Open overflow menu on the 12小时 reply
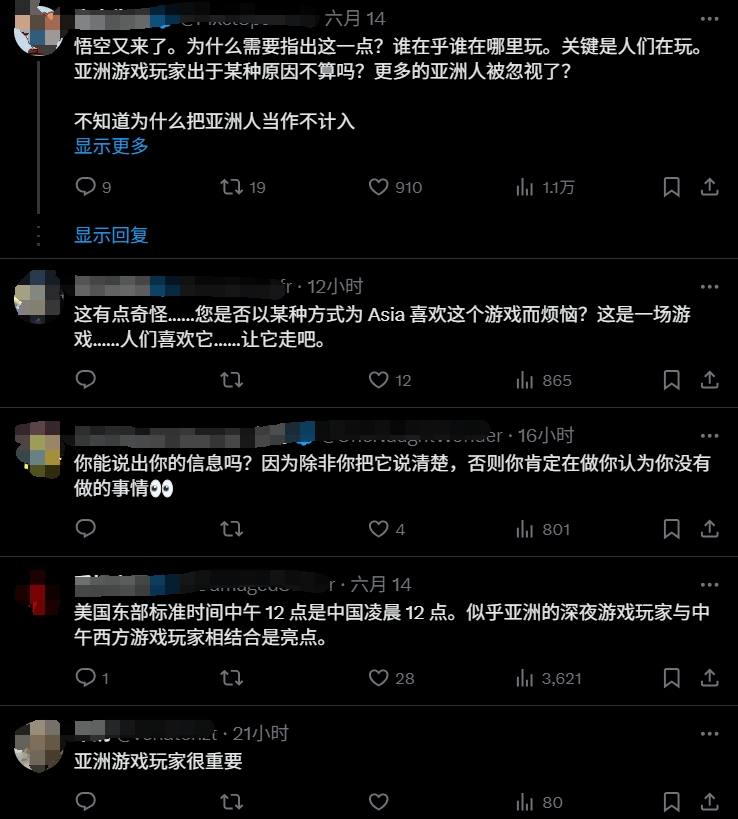The height and width of the screenshot is (819, 738). 709,285
